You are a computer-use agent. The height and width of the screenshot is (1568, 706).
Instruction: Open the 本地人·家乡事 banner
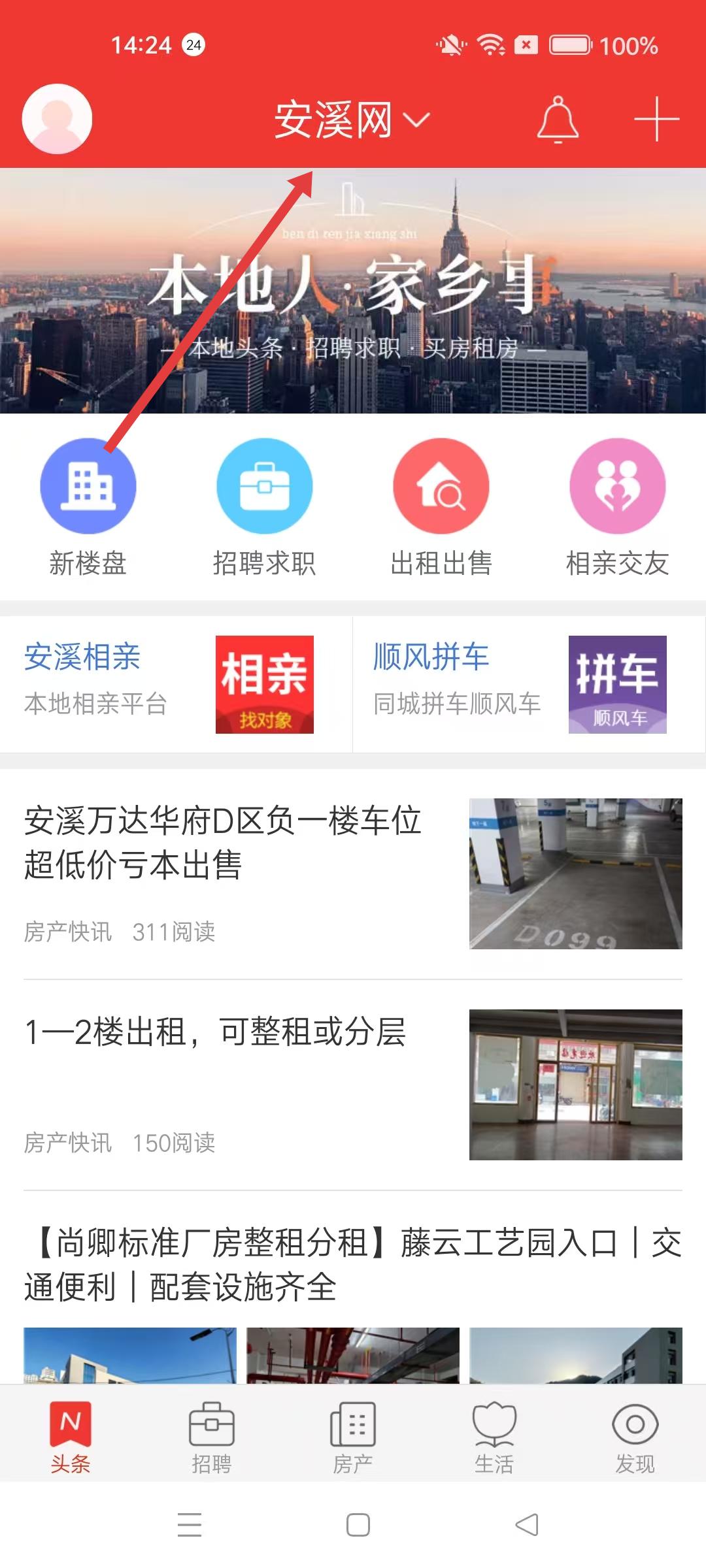point(353,291)
